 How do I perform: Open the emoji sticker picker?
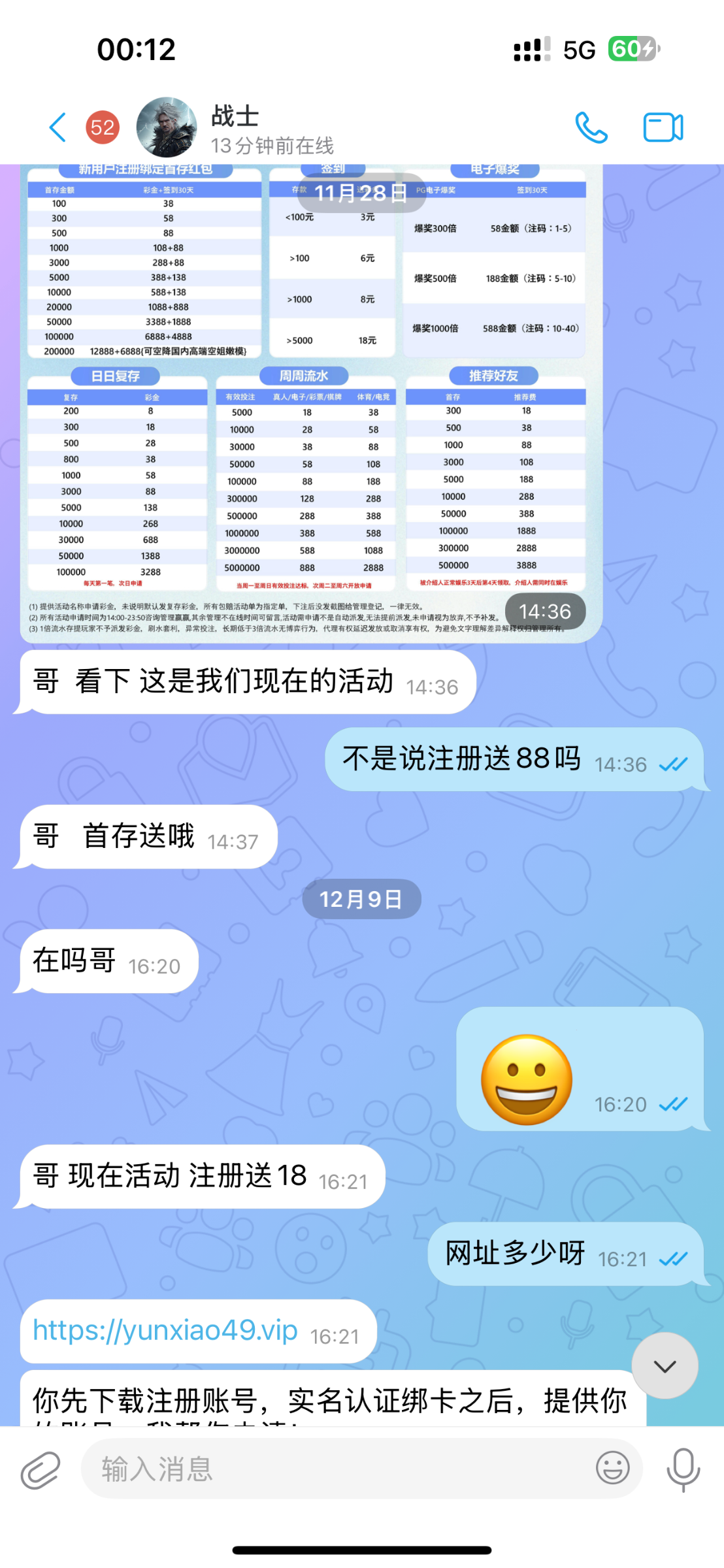612,1469
